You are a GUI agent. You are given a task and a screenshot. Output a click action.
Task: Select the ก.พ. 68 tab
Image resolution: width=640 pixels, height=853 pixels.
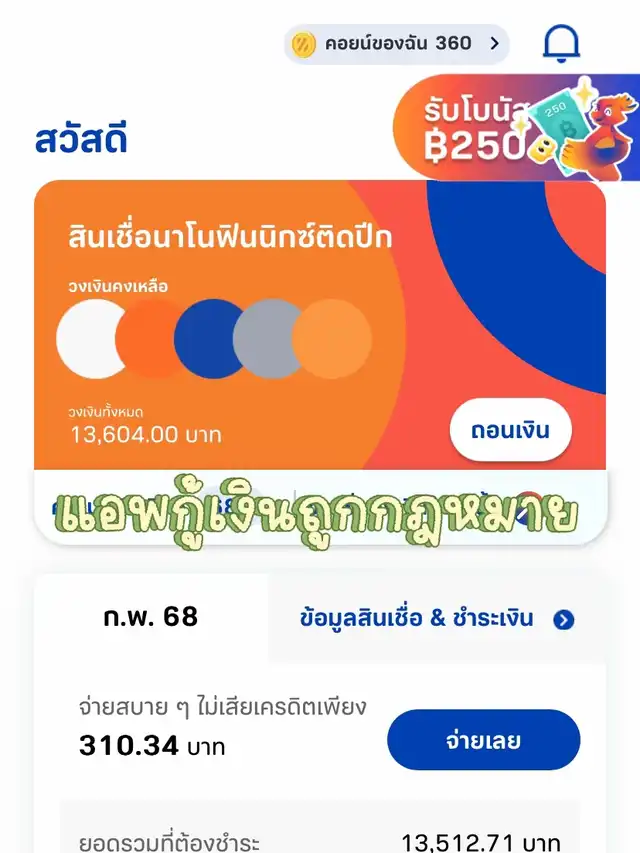click(x=151, y=618)
